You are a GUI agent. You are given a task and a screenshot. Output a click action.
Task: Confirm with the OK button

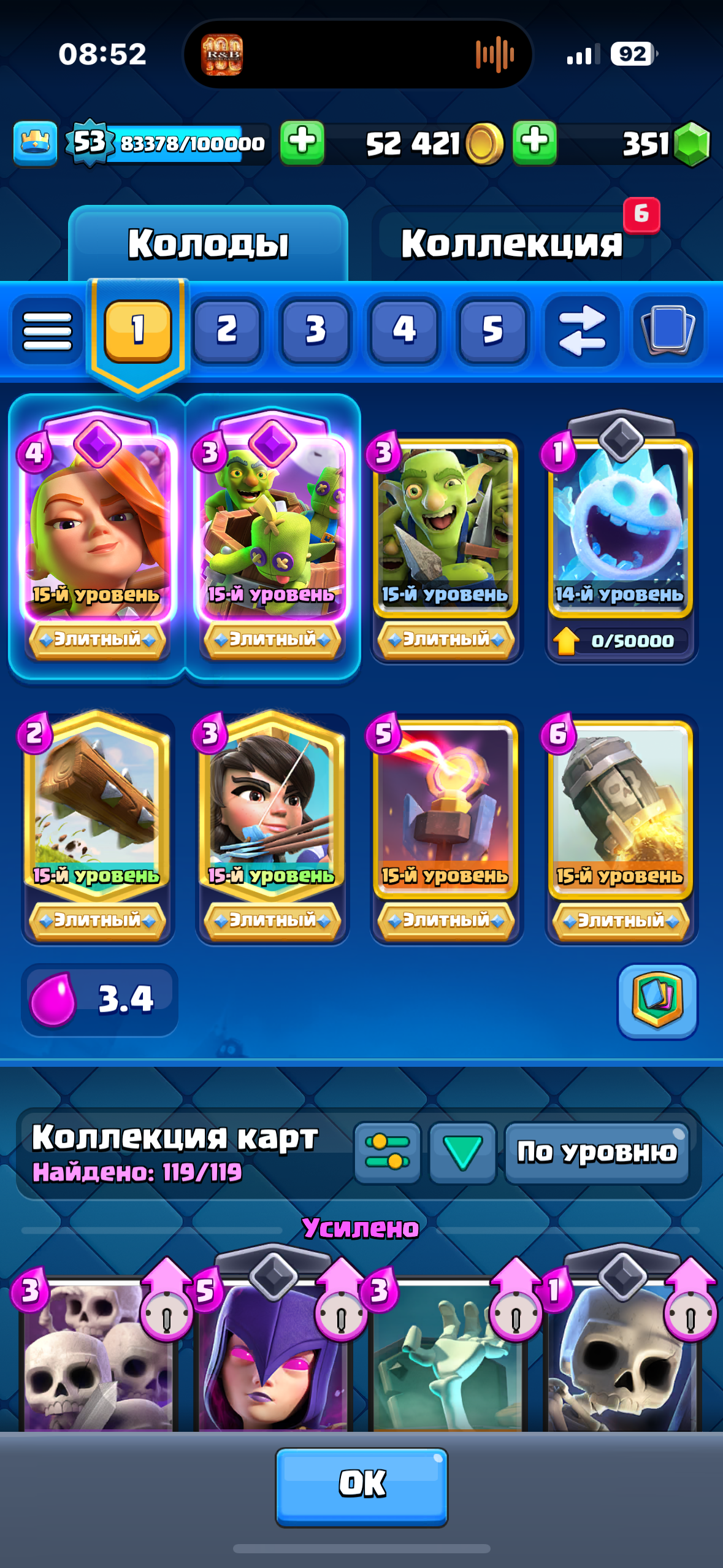coord(362,1486)
